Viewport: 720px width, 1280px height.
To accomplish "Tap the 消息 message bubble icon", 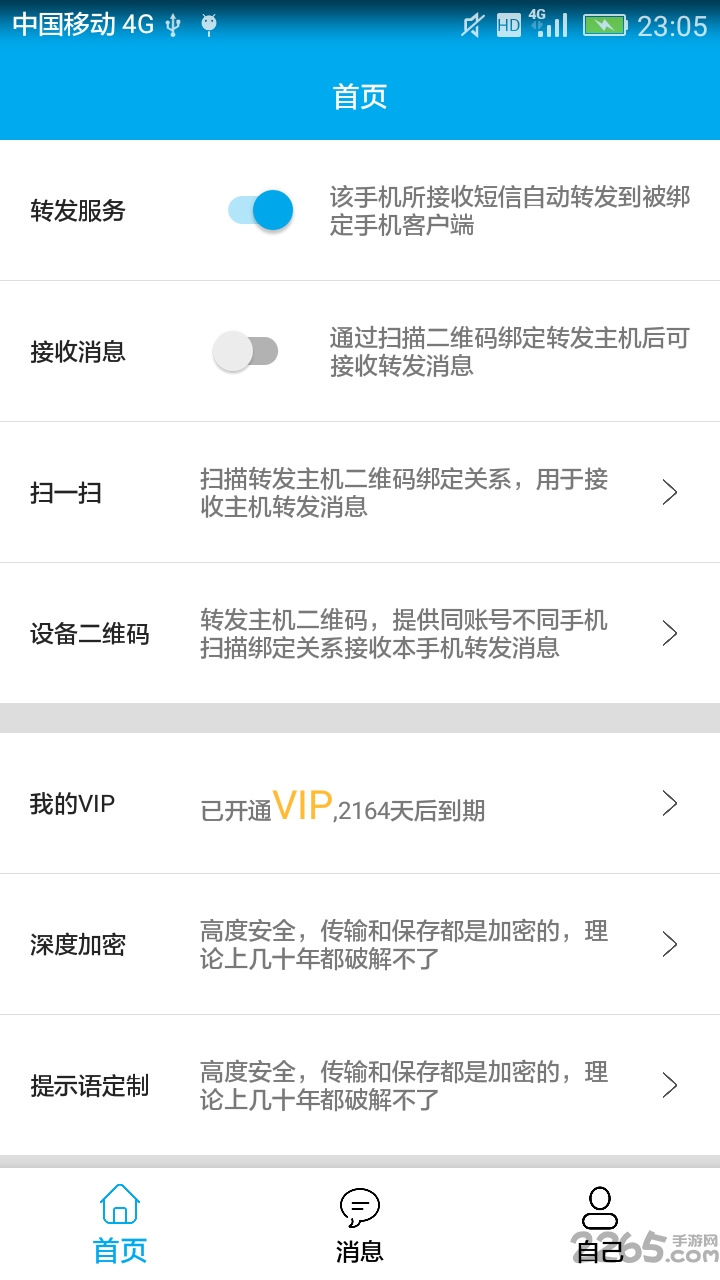I will tap(360, 1206).
